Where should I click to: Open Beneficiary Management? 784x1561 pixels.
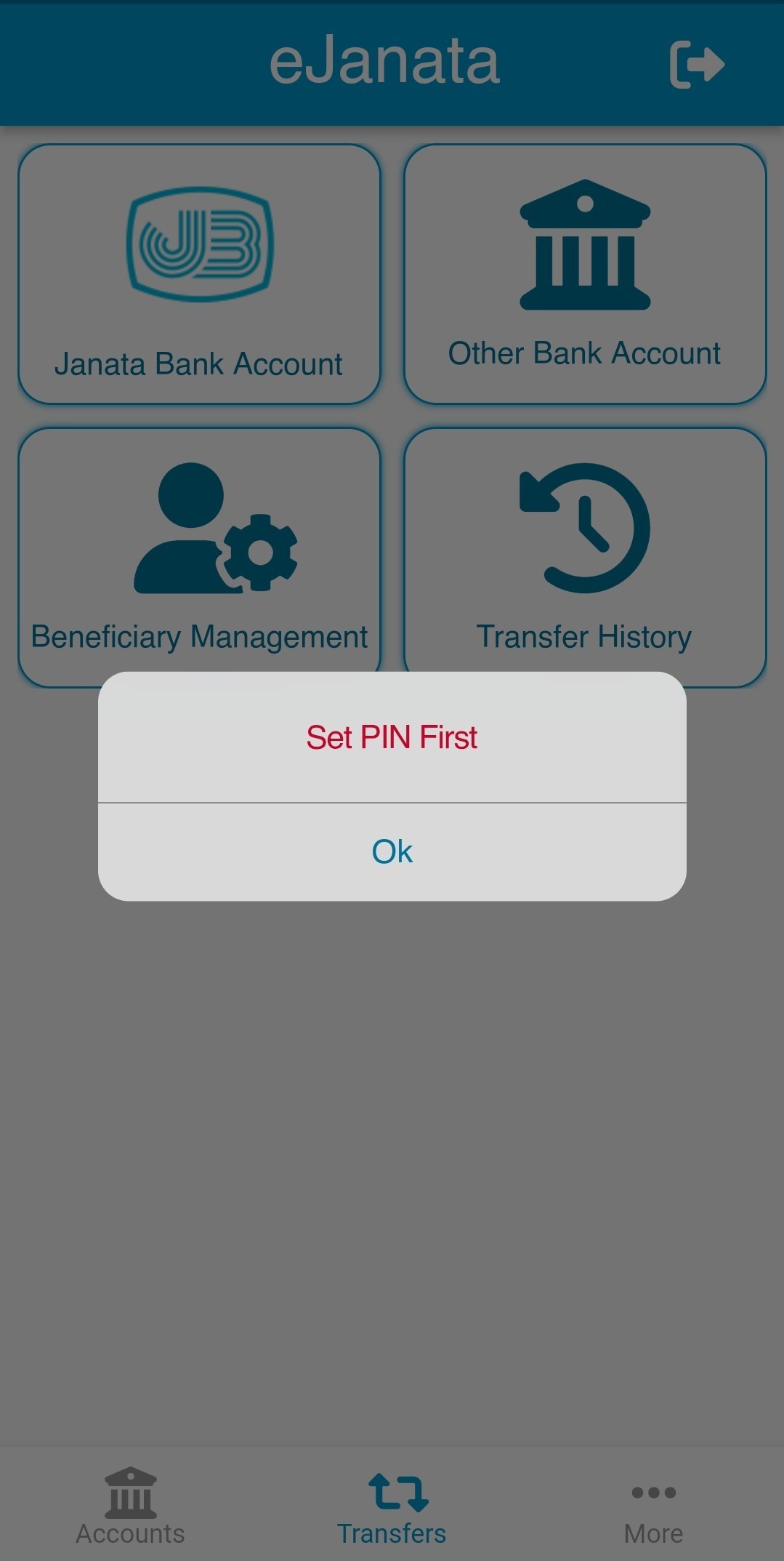coord(199,556)
